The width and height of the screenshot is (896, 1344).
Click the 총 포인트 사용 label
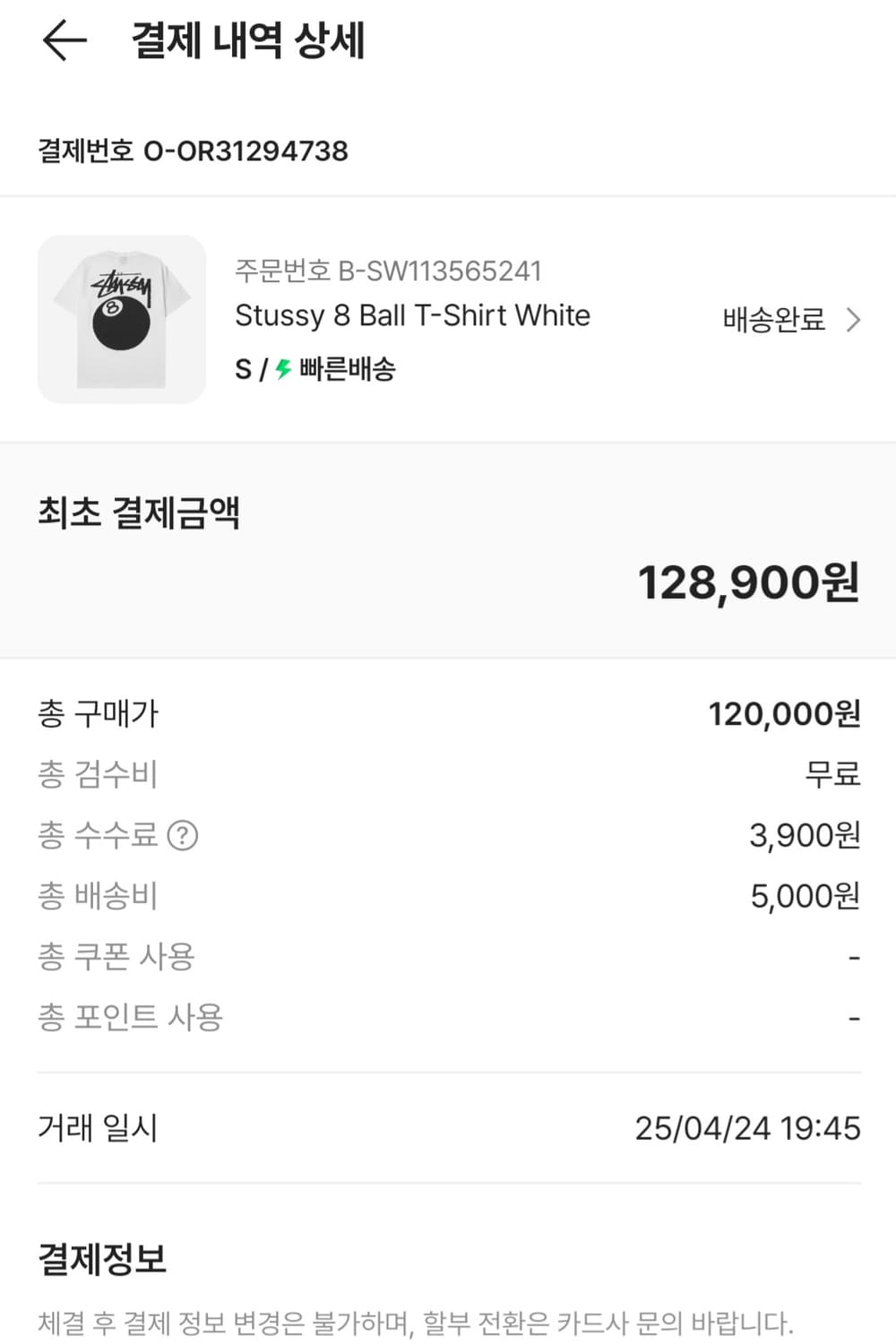coord(131,1016)
